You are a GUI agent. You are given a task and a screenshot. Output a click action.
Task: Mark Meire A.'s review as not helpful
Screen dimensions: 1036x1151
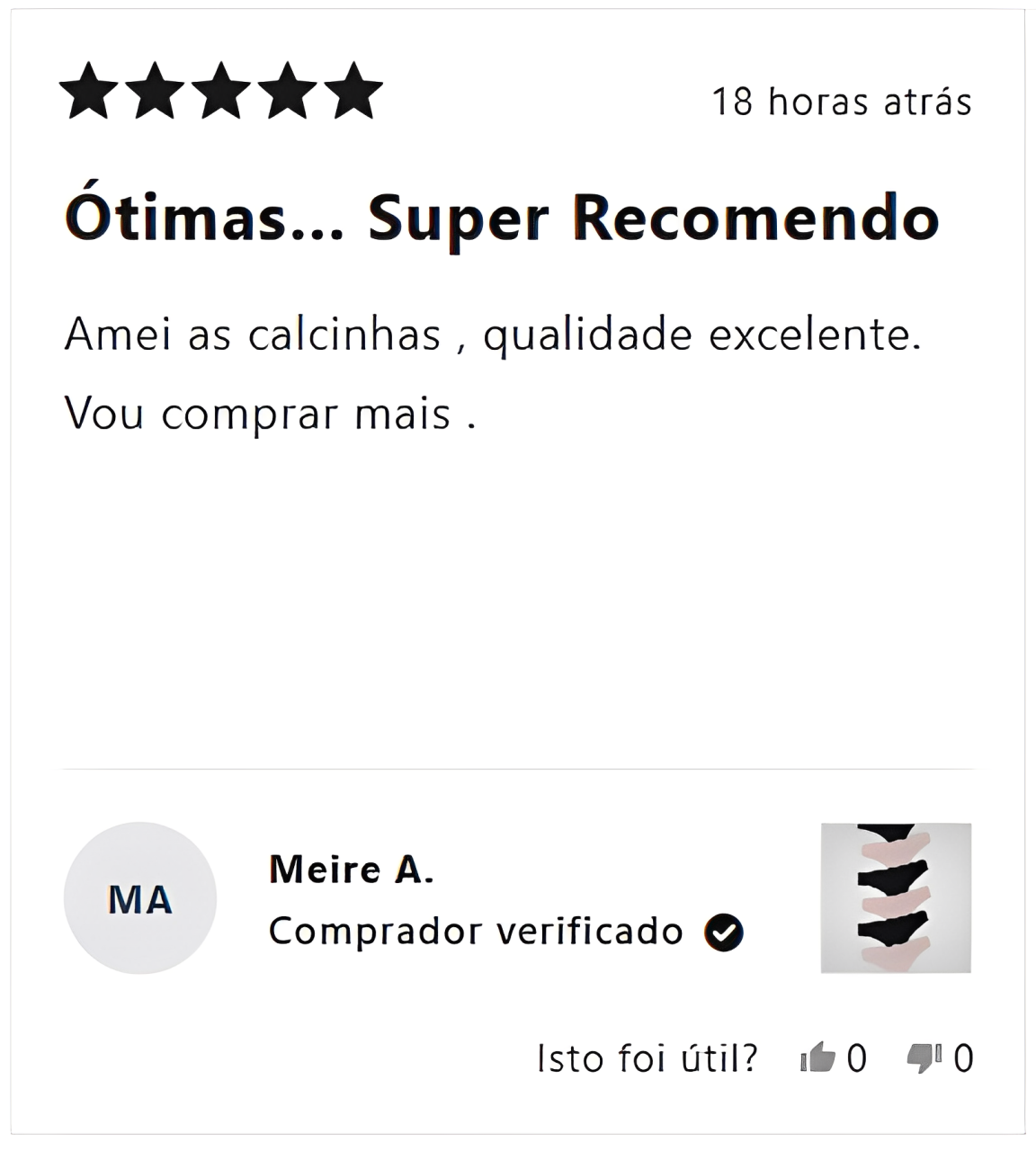coord(924,1057)
